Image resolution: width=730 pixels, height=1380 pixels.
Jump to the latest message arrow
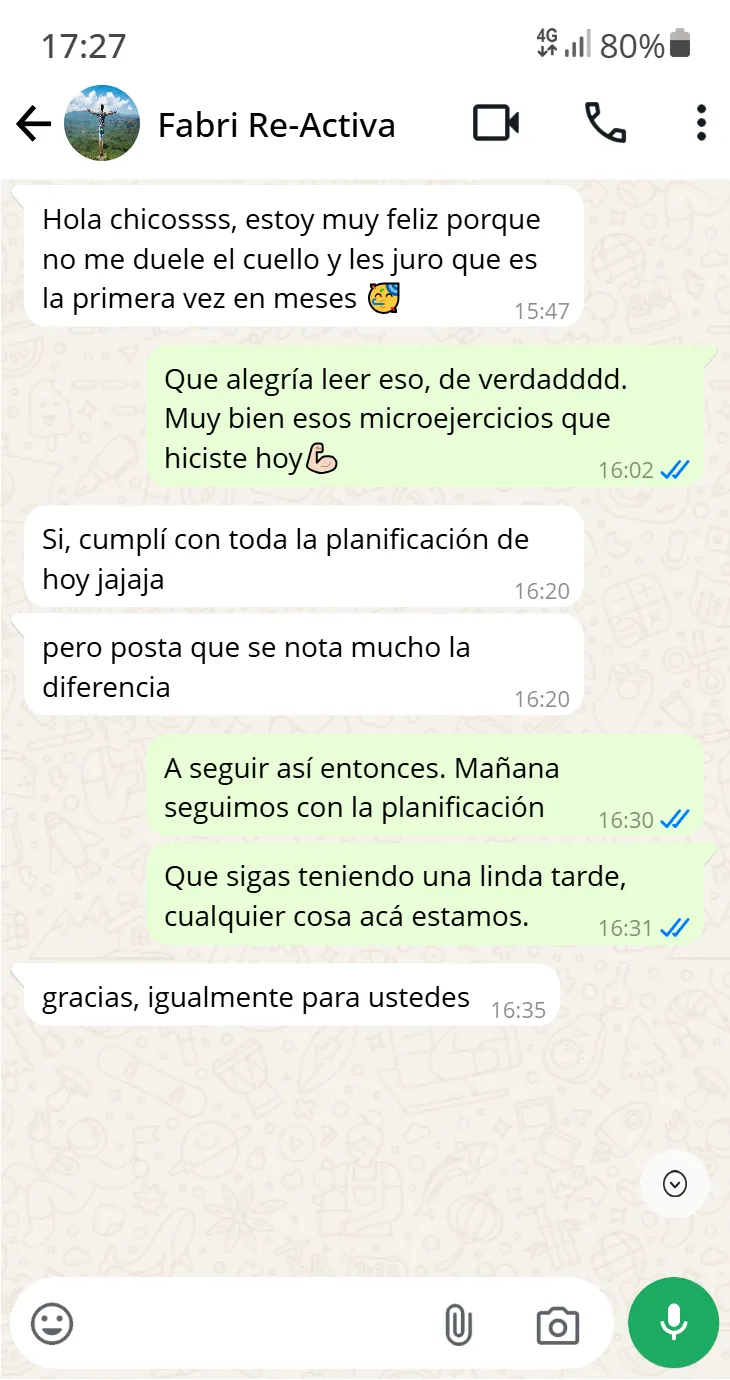[x=675, y=1184]
